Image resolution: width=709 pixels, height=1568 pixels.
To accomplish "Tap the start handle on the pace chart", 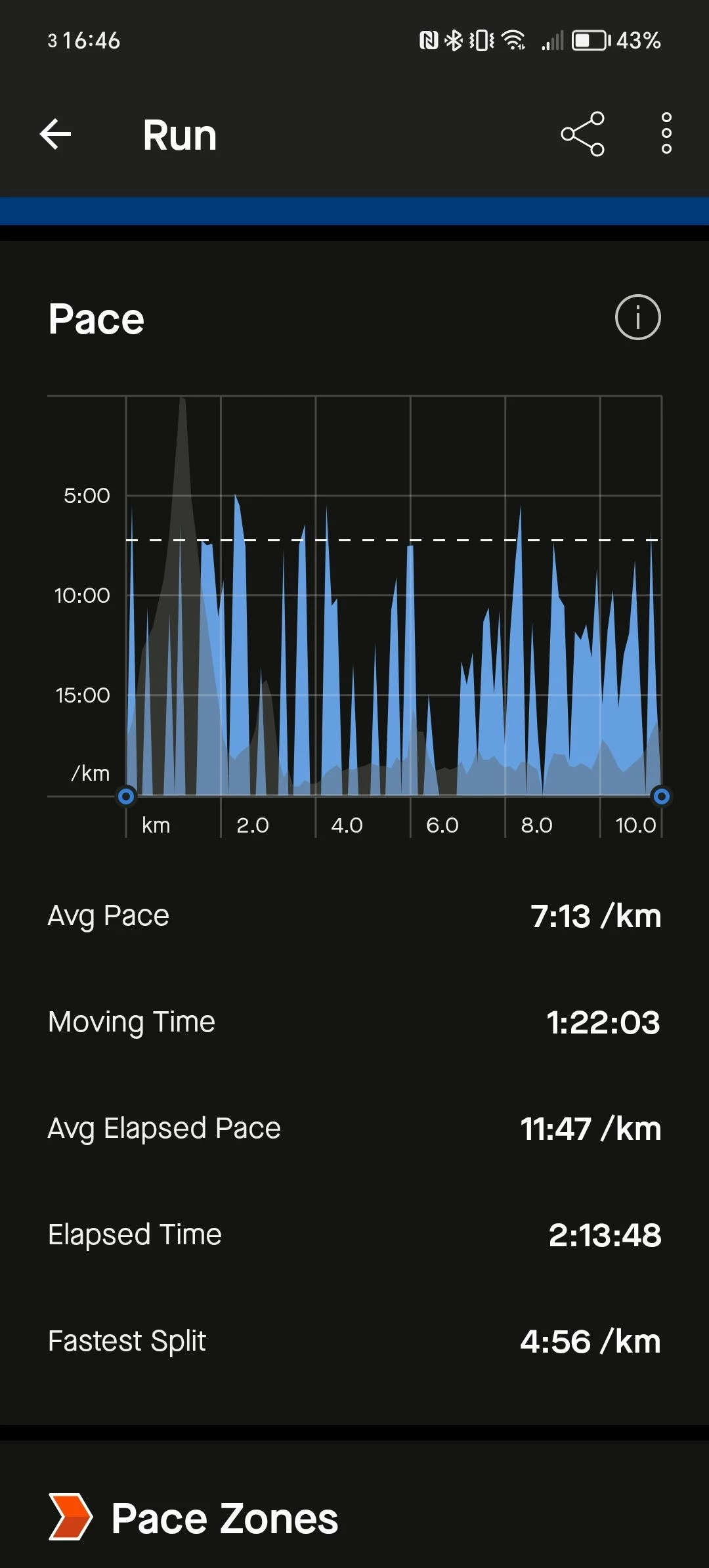I will tap(126, 796).
